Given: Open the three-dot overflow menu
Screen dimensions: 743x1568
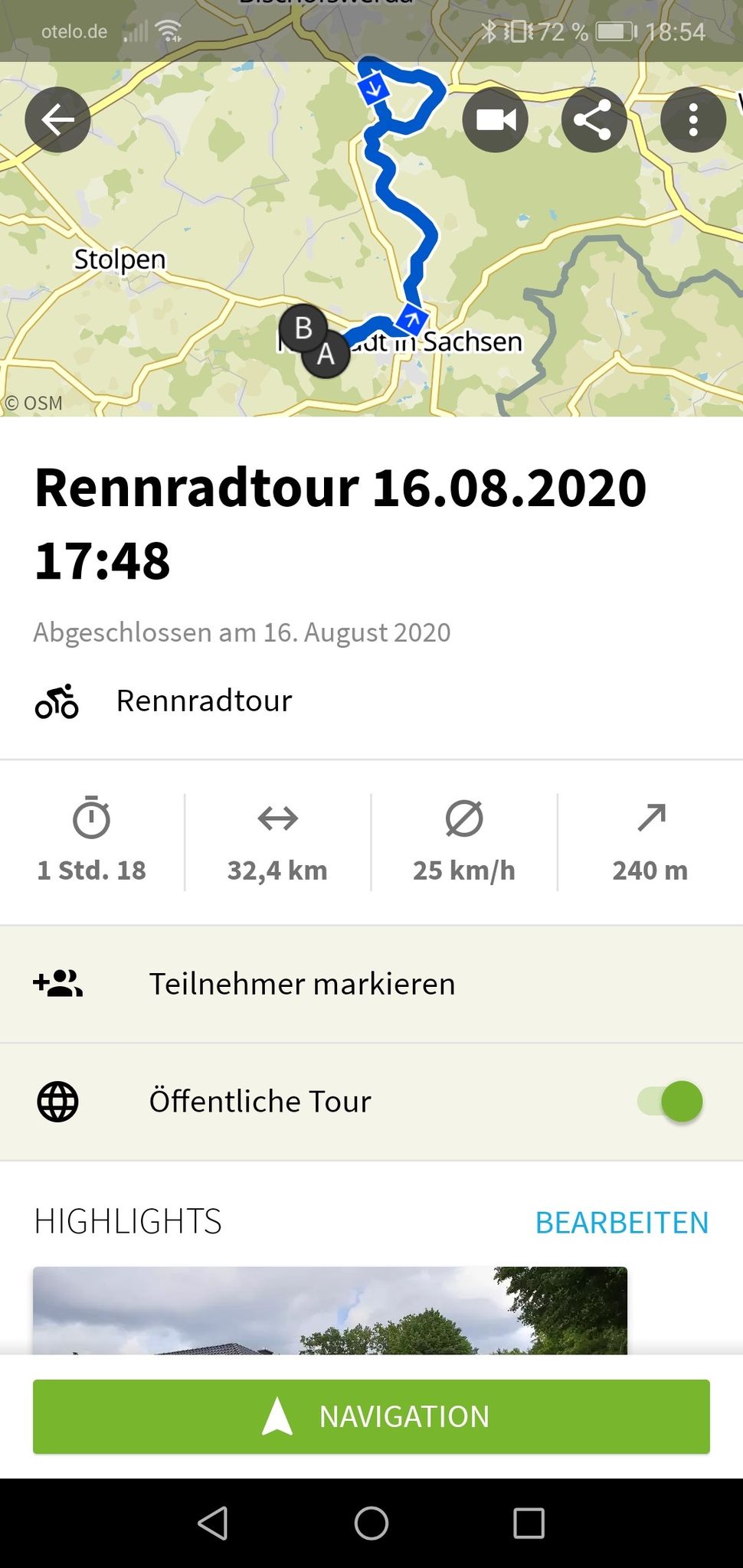Looking at the screenshot, I should (x=693, y=119).
